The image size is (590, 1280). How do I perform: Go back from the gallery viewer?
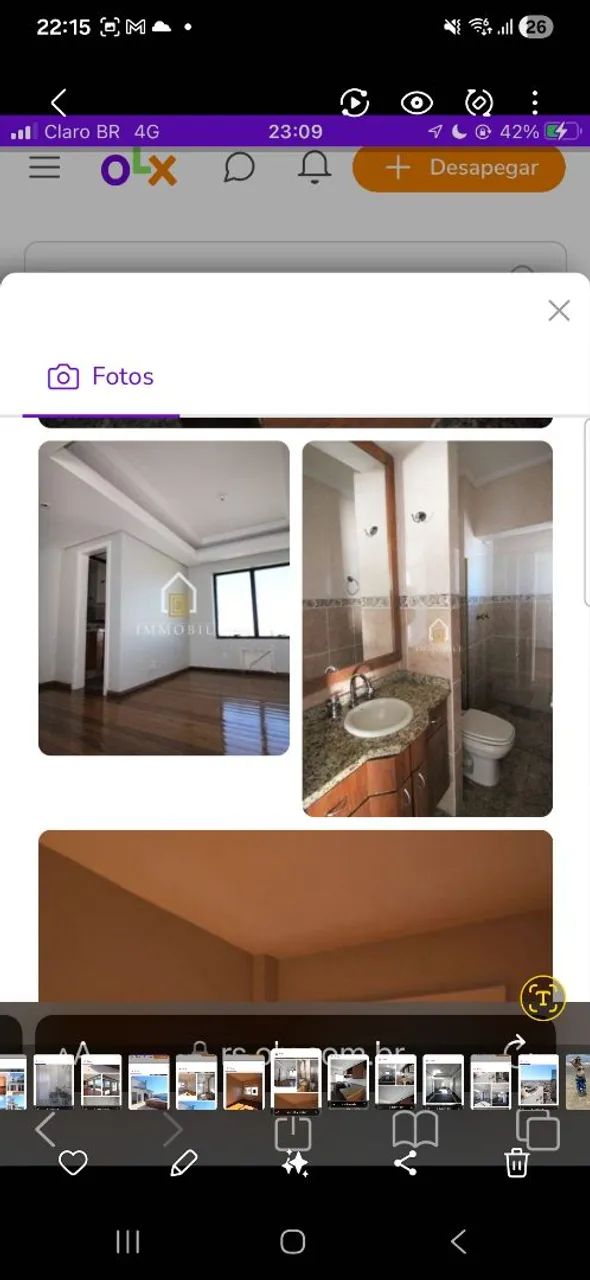pyautogui.click(x=58, y=102)
